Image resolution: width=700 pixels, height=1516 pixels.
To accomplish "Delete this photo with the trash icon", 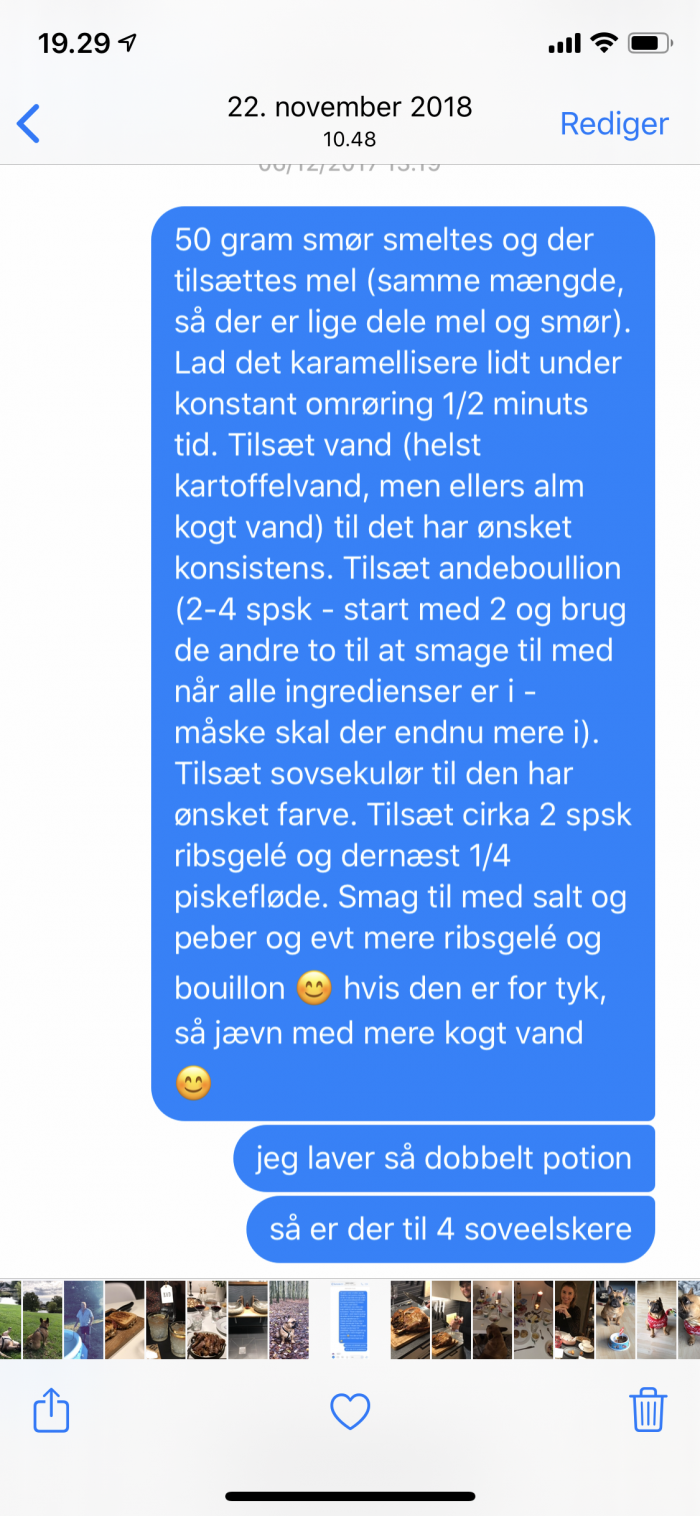I will coord(648,1410).
